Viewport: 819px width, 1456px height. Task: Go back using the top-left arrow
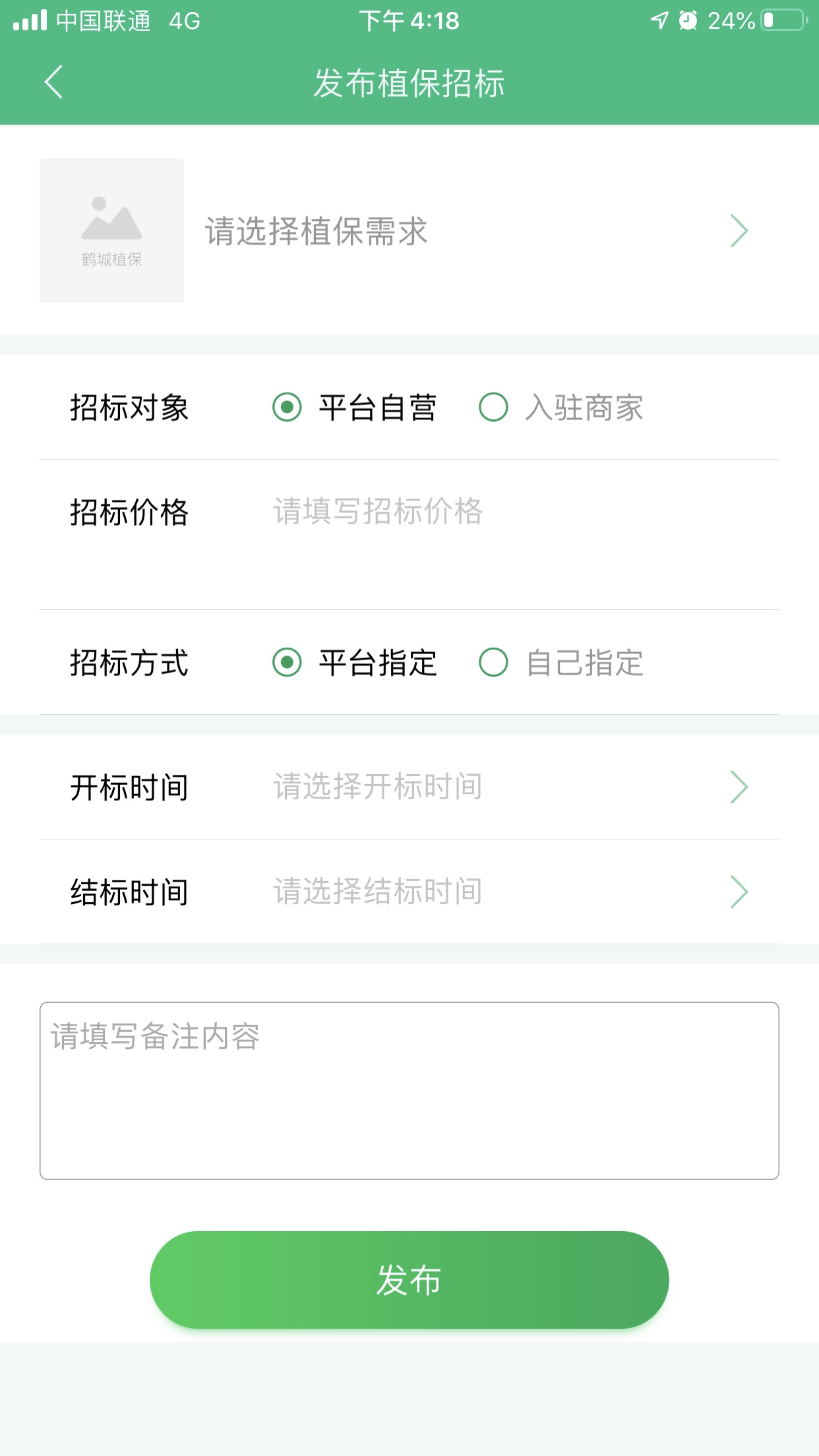pos(53,82)
